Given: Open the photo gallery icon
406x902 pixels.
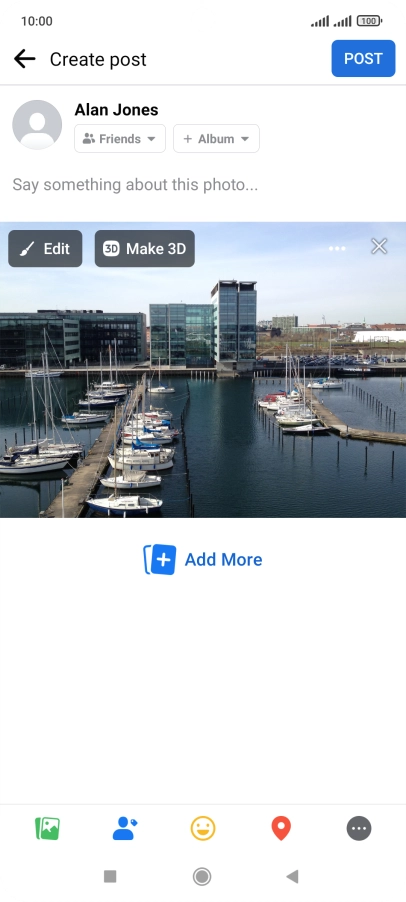Looking at the screenshot, I should point(47,829).
